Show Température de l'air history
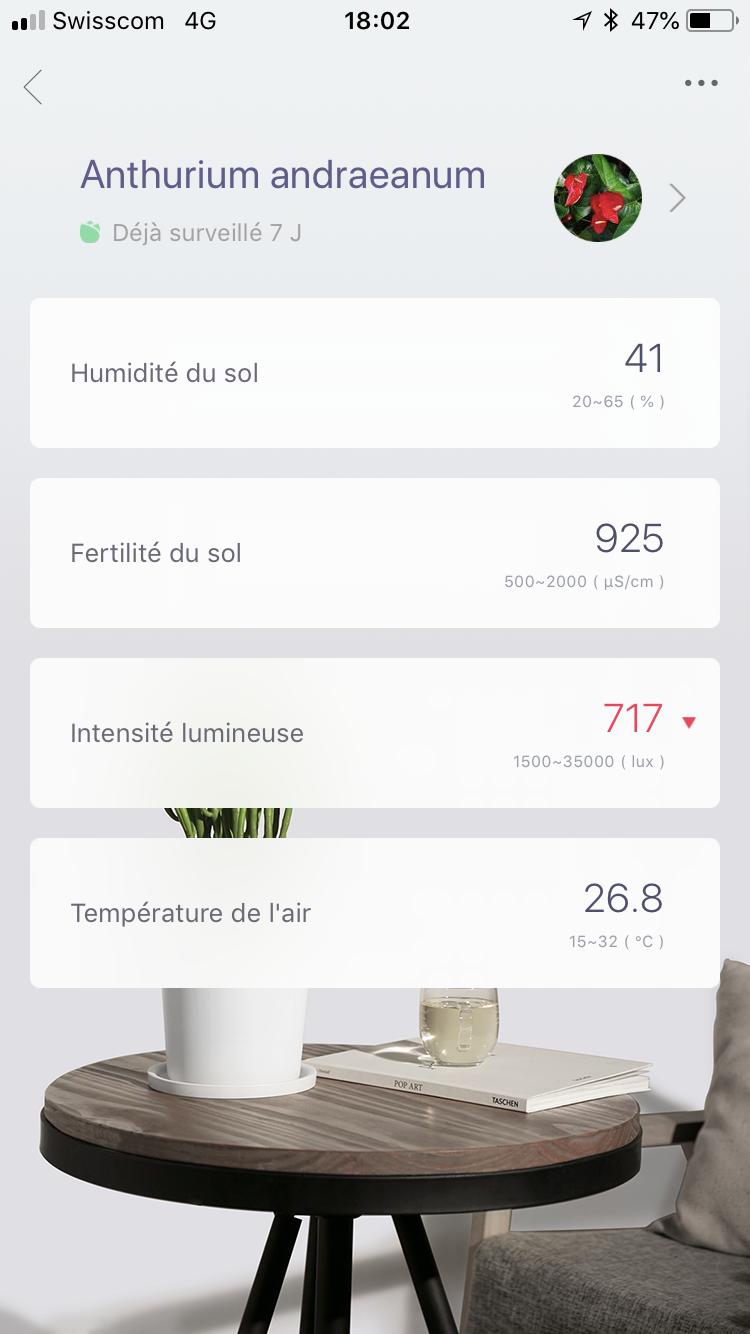The image size is (750, 1334). click(375, 913)
